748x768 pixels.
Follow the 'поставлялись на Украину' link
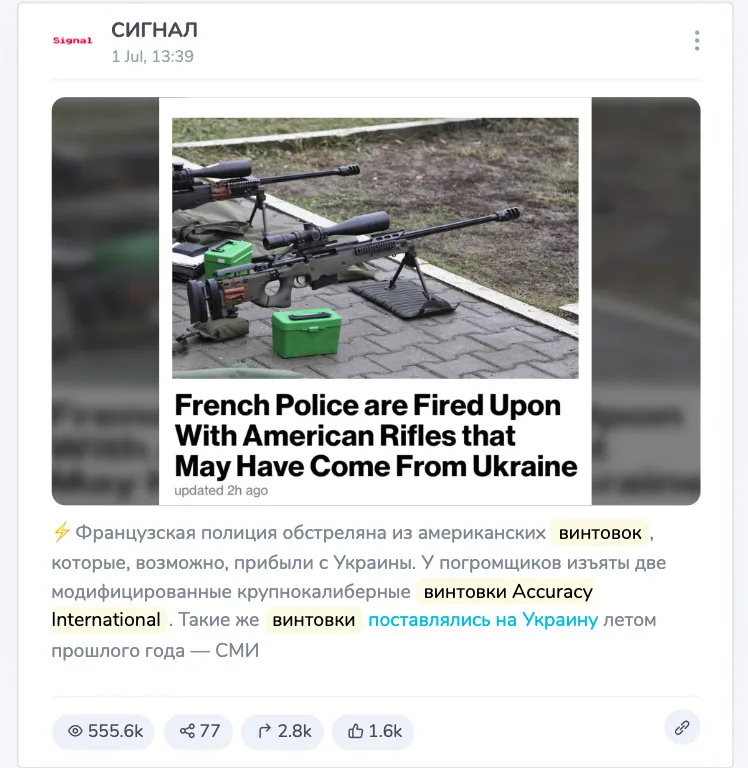483,620
